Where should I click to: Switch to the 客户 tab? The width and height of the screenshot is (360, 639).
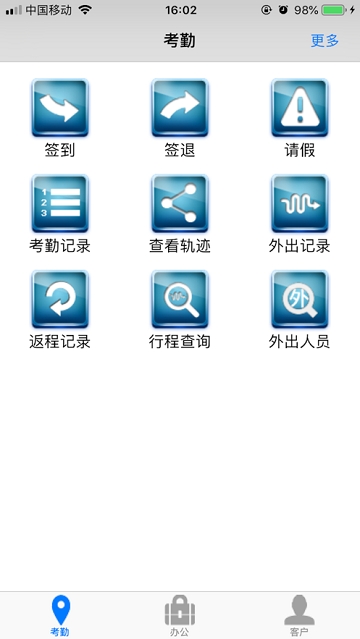(300, 615)
